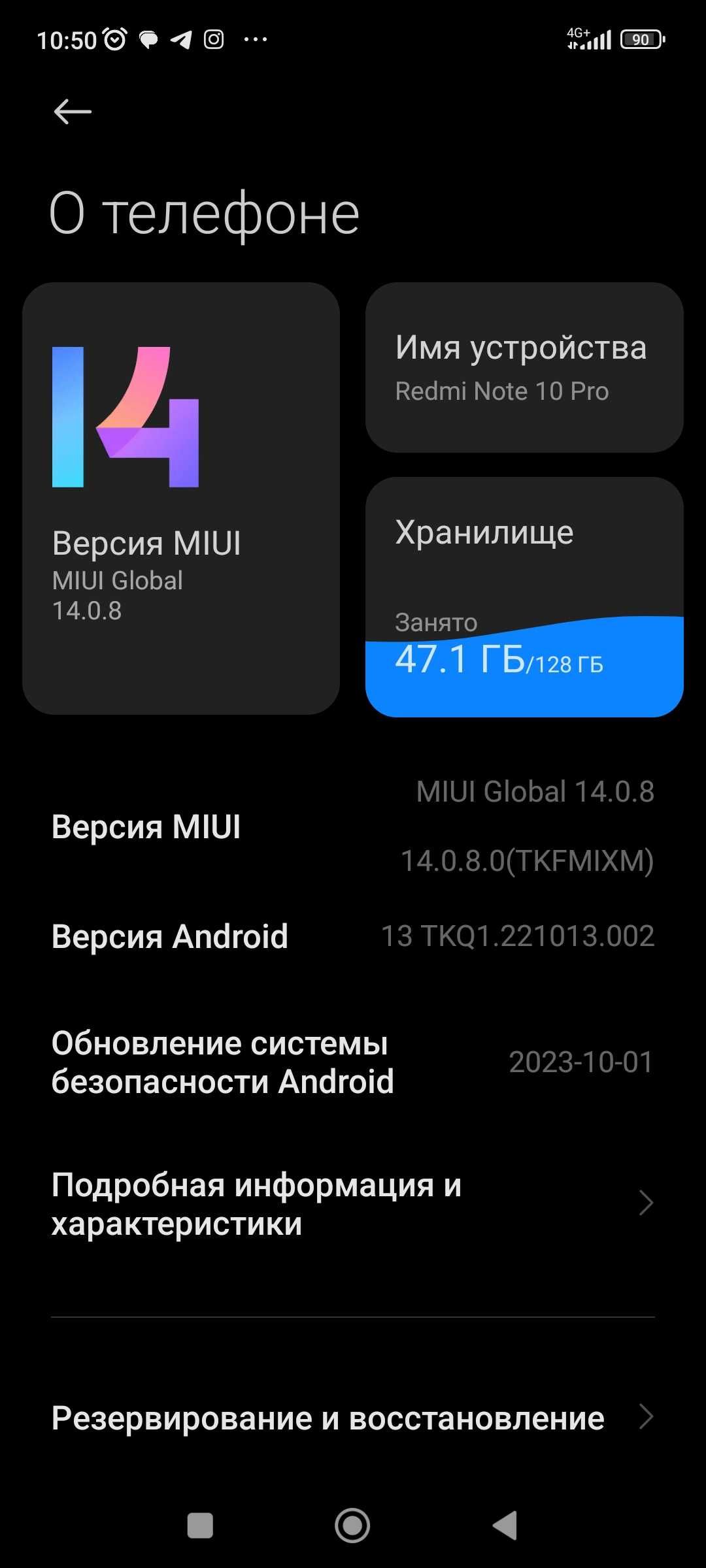The width and height of the screenshot is (706, 1568).
Task: Tap the Версия Android row
Action: (353, 936)
